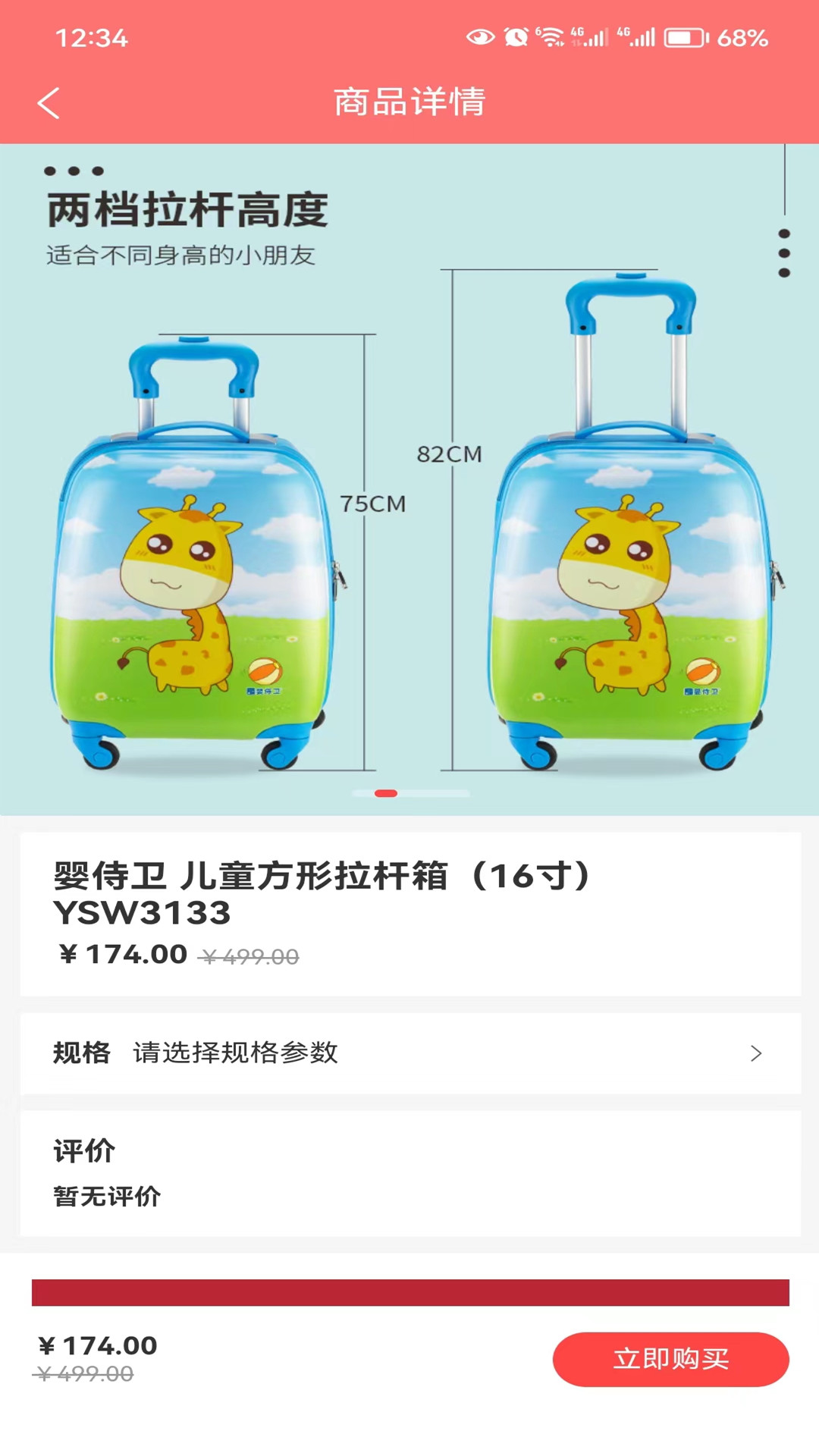Go back from the 商品详情 page
This screenshot has height=1456, width=819.
[x=49, y=103]
